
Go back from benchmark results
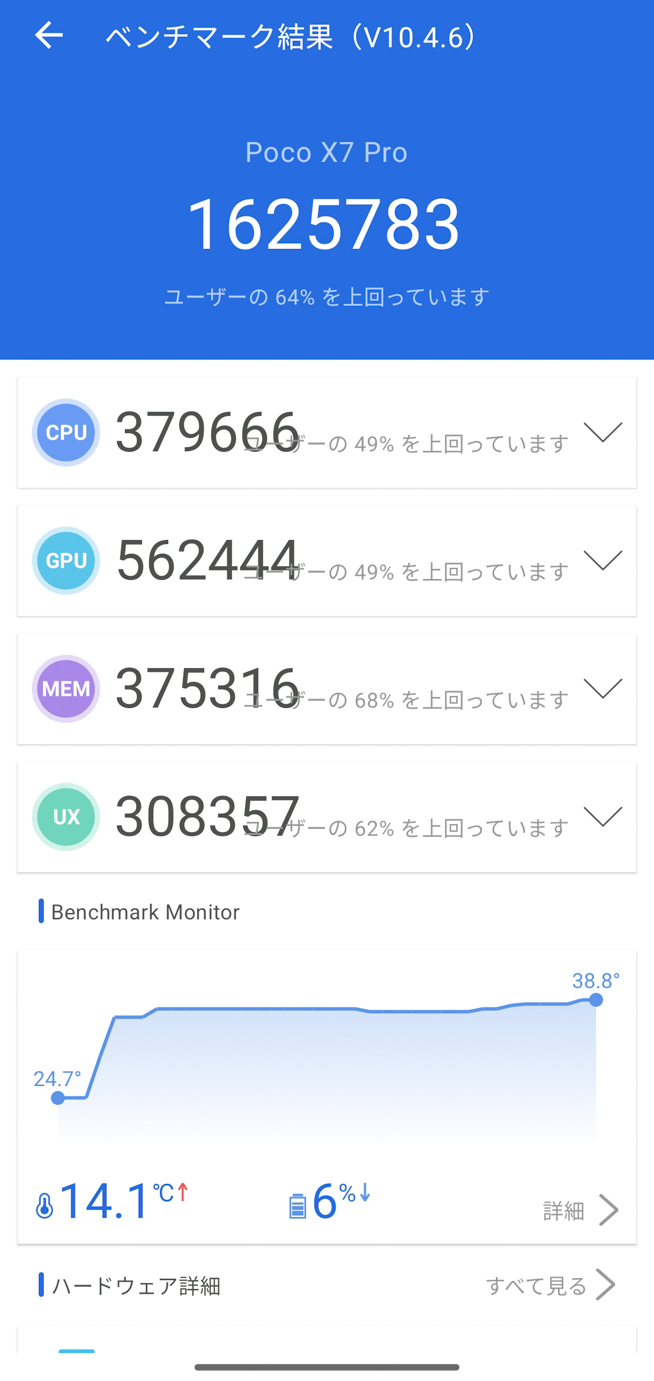(x=48, y=37)
